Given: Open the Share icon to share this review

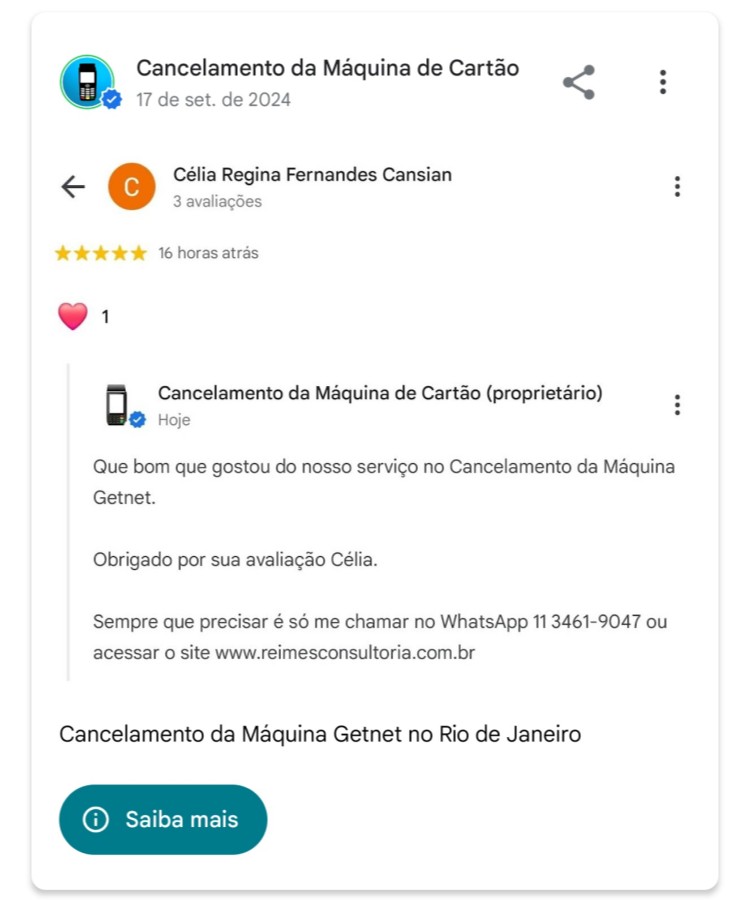Looking at the screenshot, I should pyautogui.click(x=580, y=83).
